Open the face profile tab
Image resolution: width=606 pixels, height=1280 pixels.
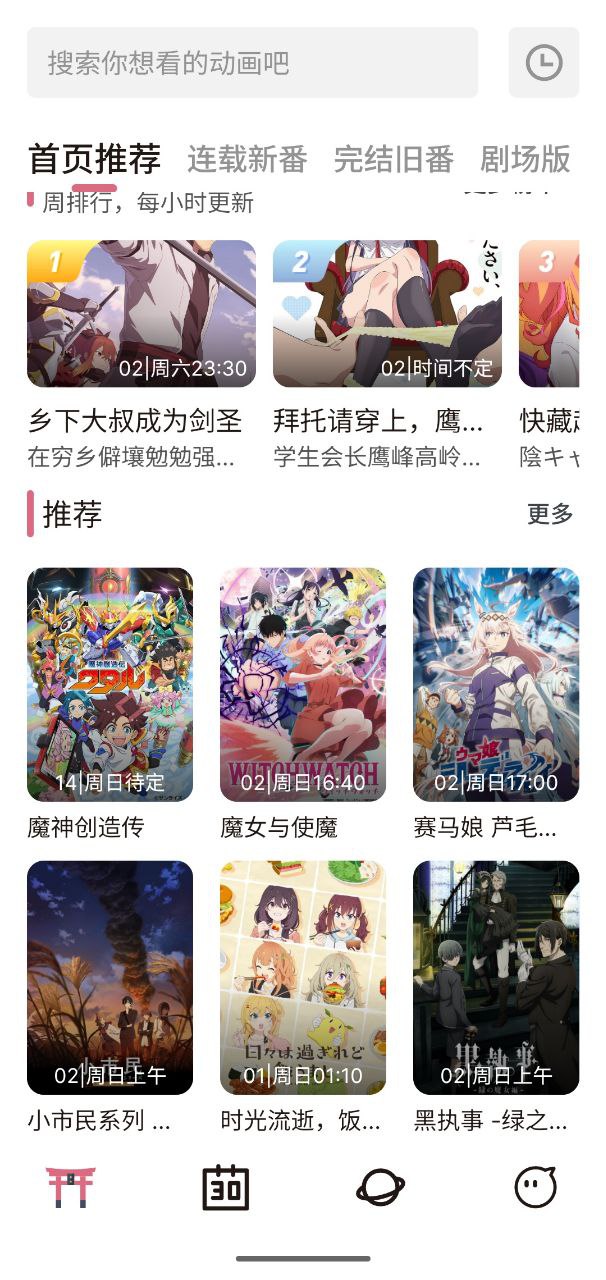tap(535, 1187)
